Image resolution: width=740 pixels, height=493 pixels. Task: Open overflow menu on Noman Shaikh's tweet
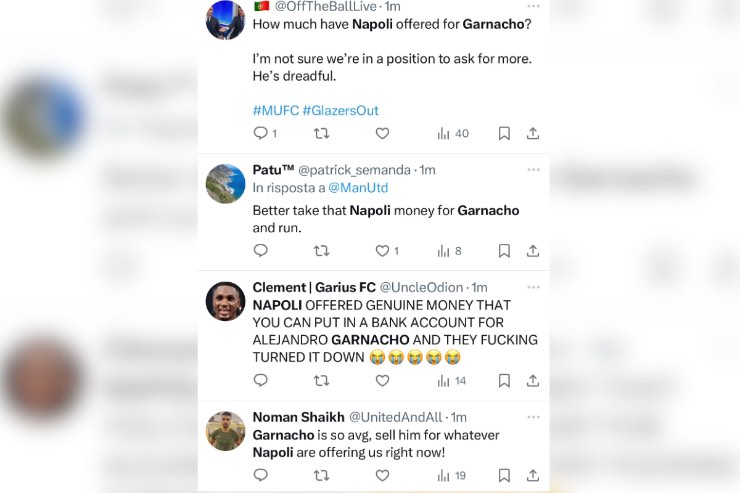tap(533, 416)
